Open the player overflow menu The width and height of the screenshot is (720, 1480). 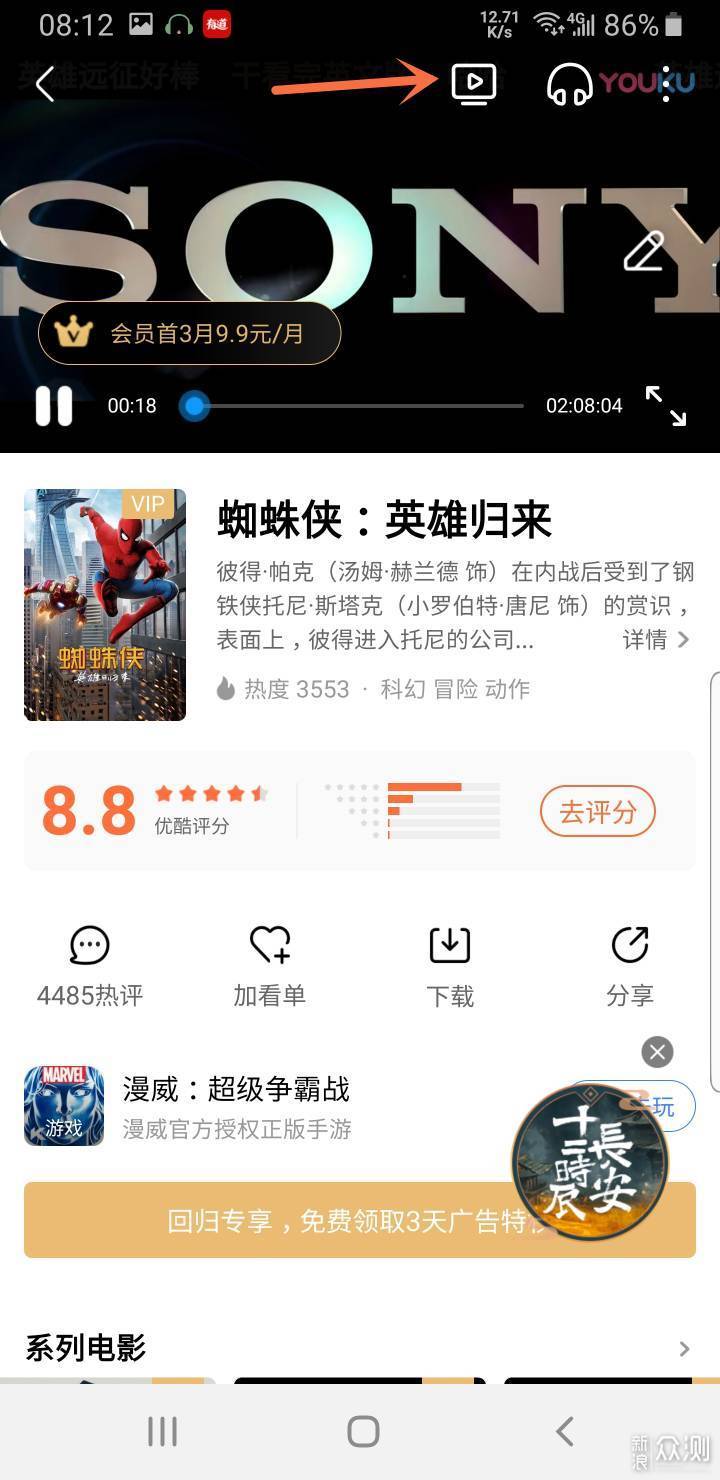tap(665, 85)
